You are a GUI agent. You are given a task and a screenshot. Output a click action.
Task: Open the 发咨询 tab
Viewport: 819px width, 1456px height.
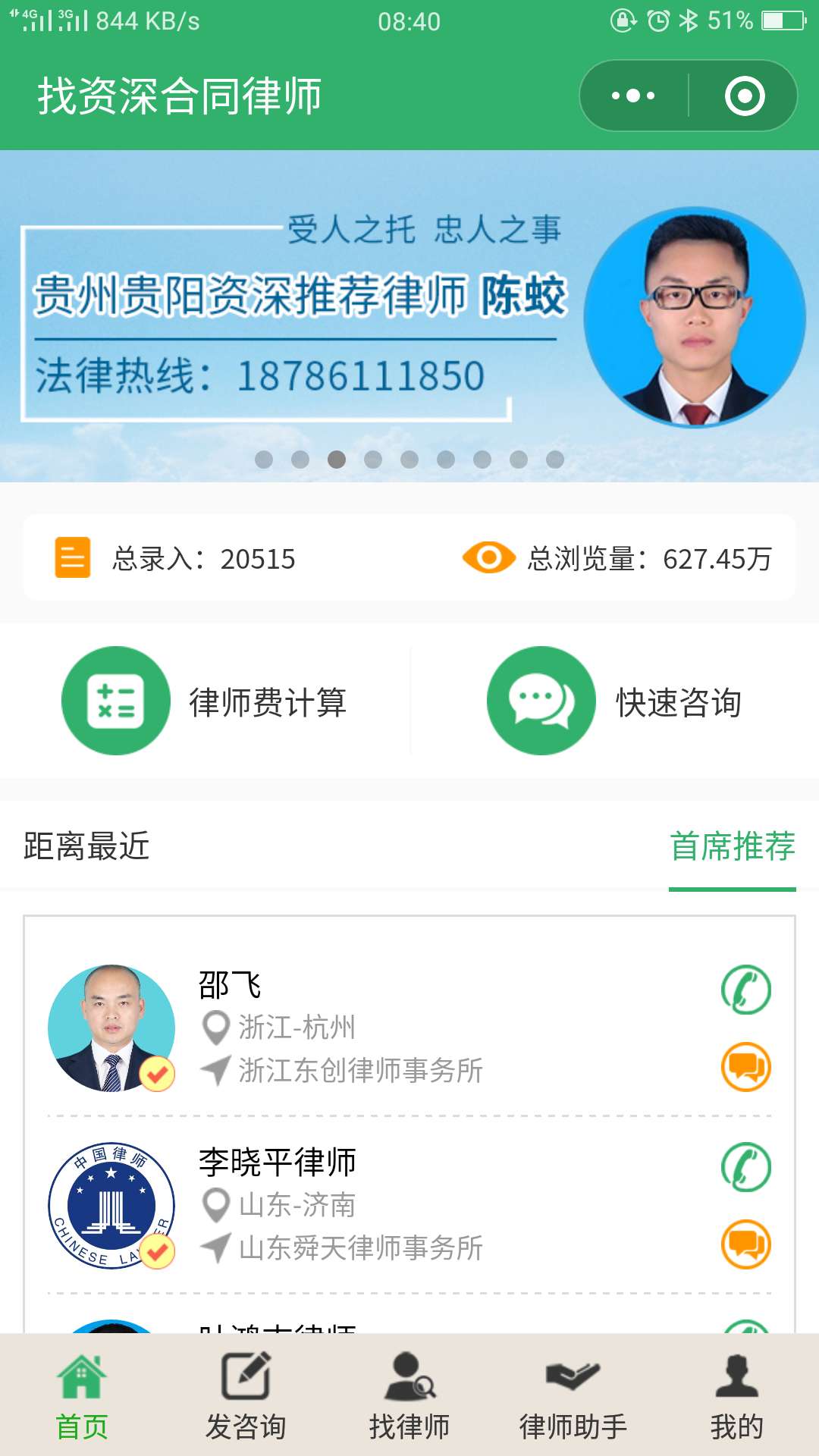point(246,1396)
